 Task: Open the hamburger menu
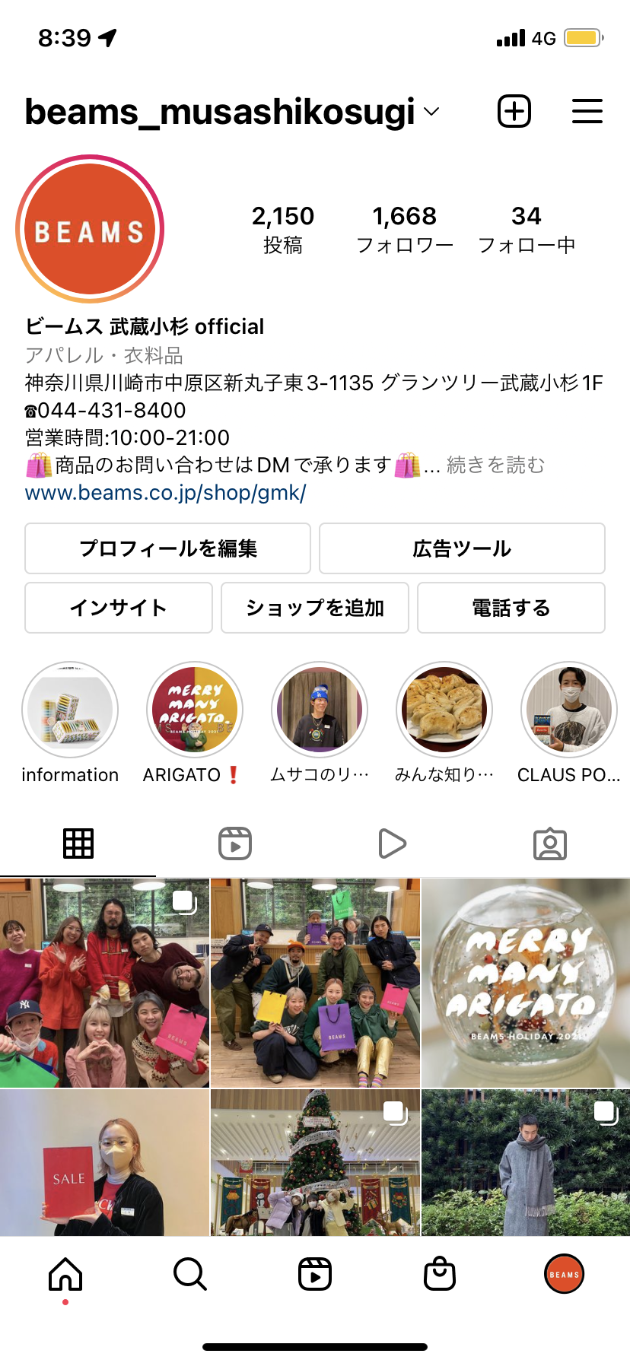[x=587, y=111]
